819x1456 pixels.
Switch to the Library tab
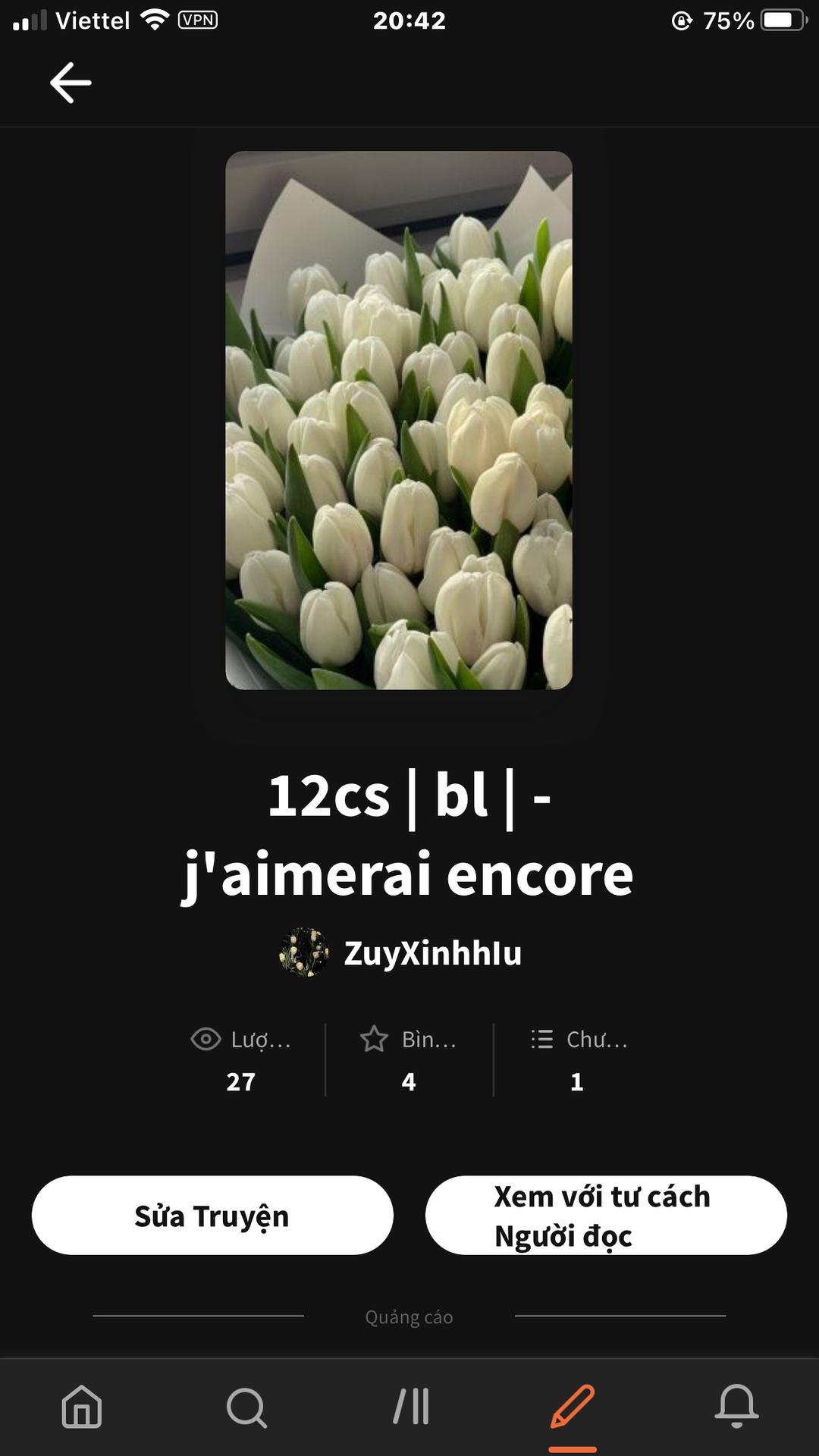pyautogui.click(x=410, y=1407)
